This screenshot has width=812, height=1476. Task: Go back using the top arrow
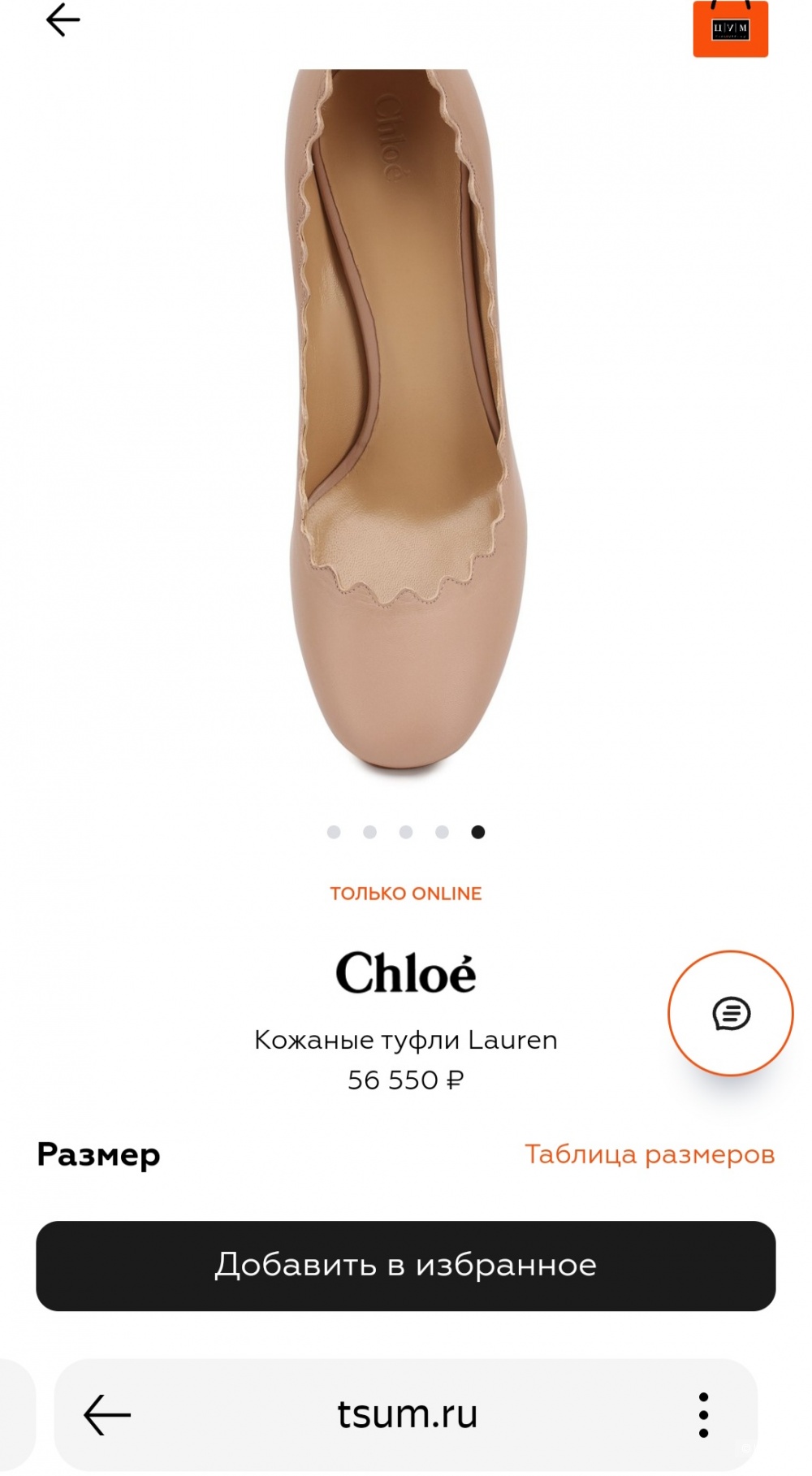(63, 20)
